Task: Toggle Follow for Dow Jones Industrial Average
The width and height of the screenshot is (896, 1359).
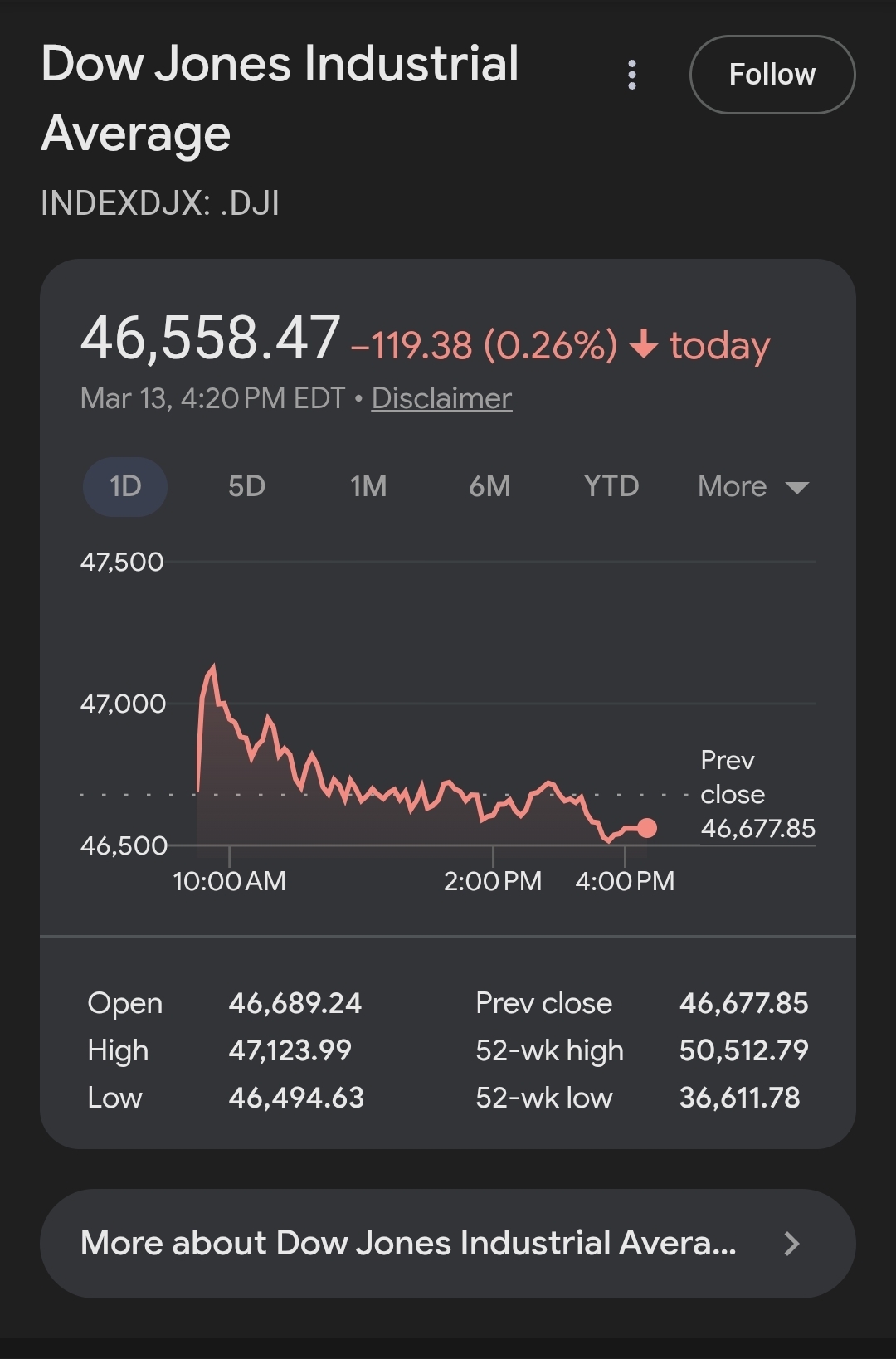Action: (x=772, y=75)
